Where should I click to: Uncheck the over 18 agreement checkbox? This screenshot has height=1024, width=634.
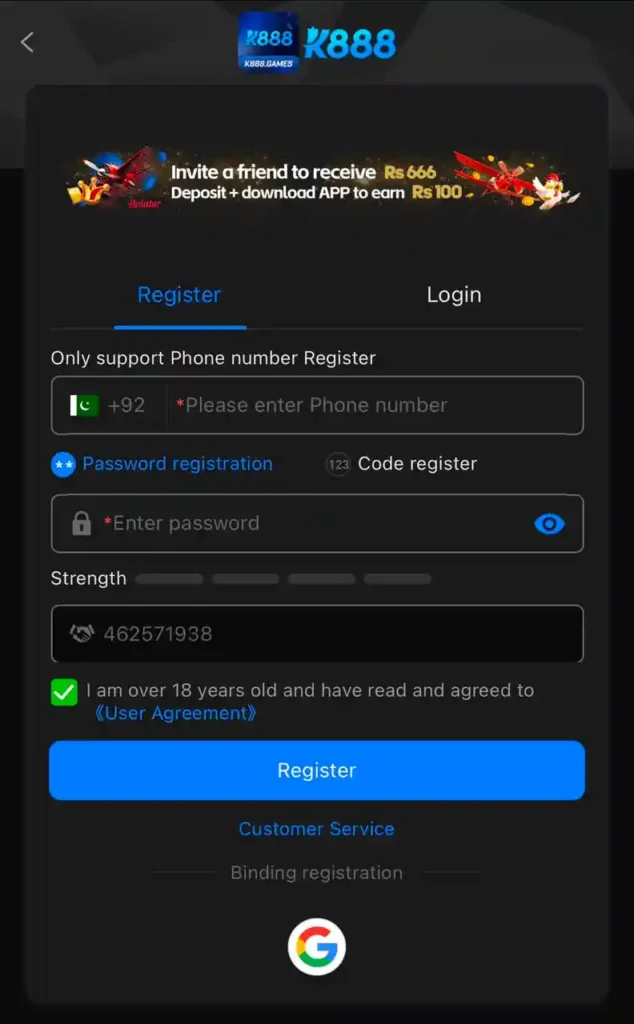[64, 692]
